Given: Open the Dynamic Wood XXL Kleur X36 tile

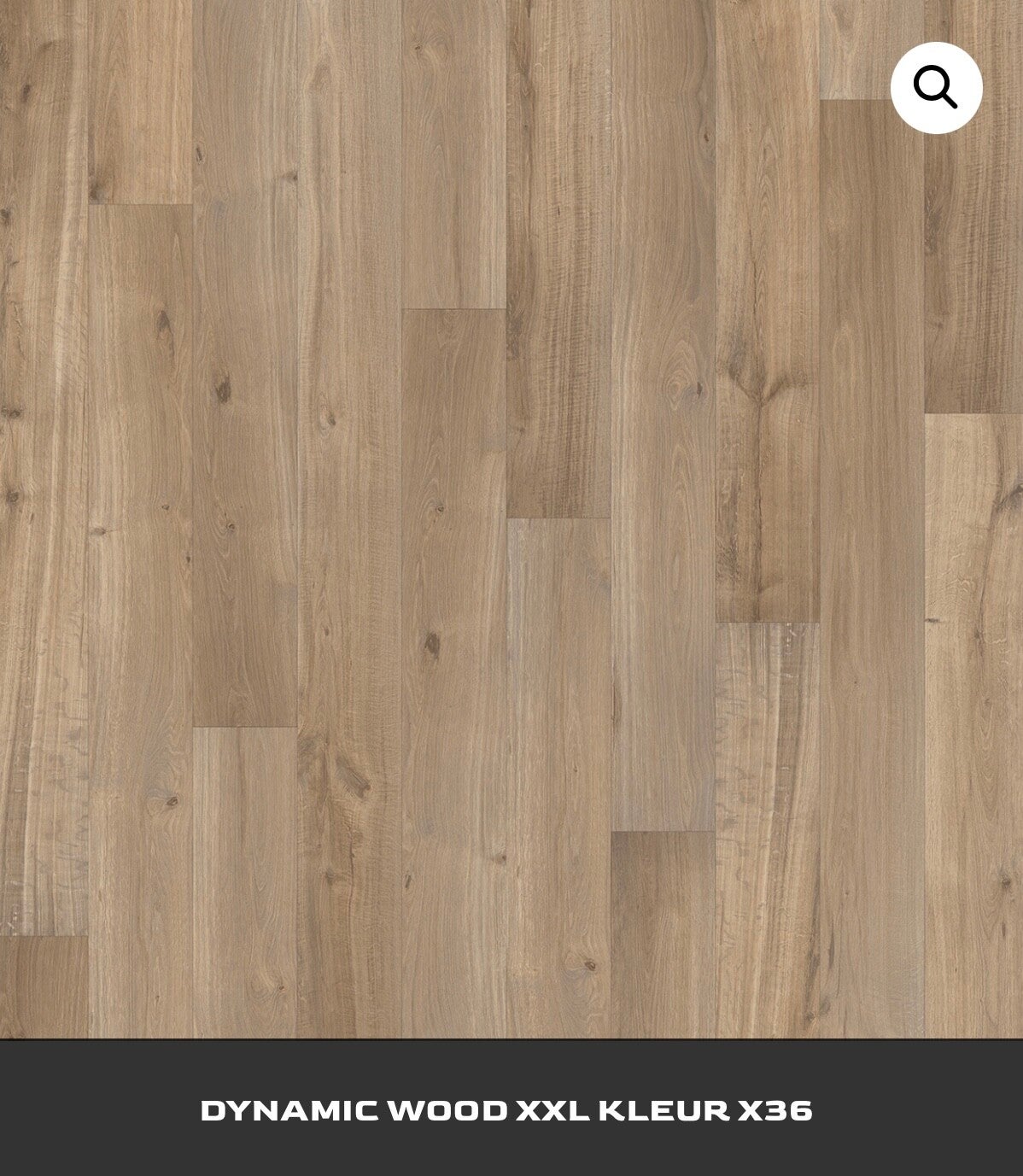Looking at the screenshot, I should pos(506,1109).
